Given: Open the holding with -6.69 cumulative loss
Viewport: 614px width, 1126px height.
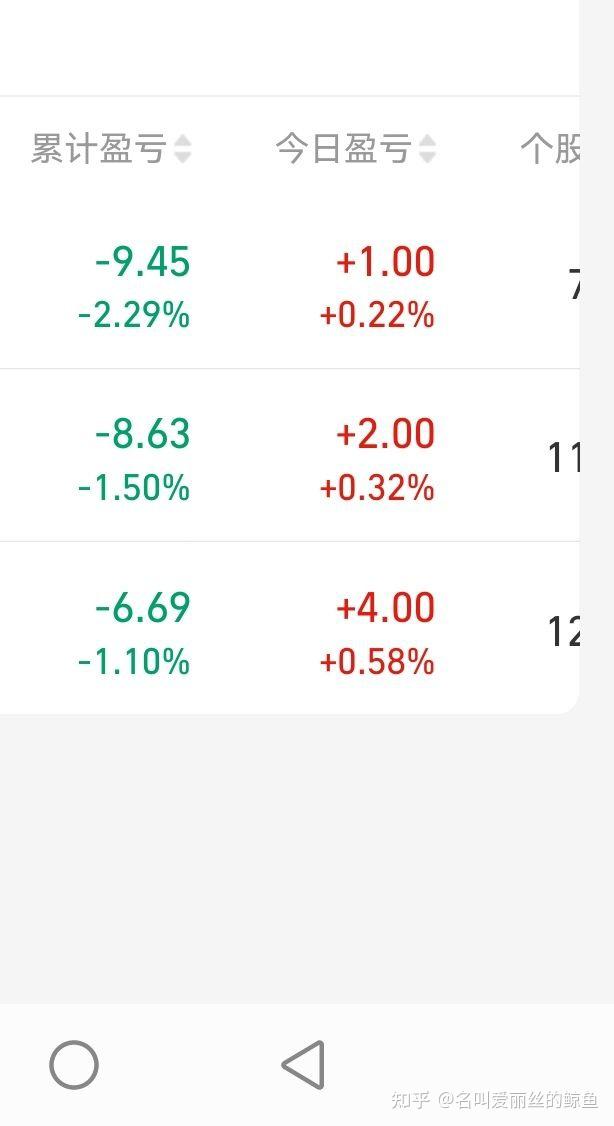Looking at the screenshot, I should point(289,628).
